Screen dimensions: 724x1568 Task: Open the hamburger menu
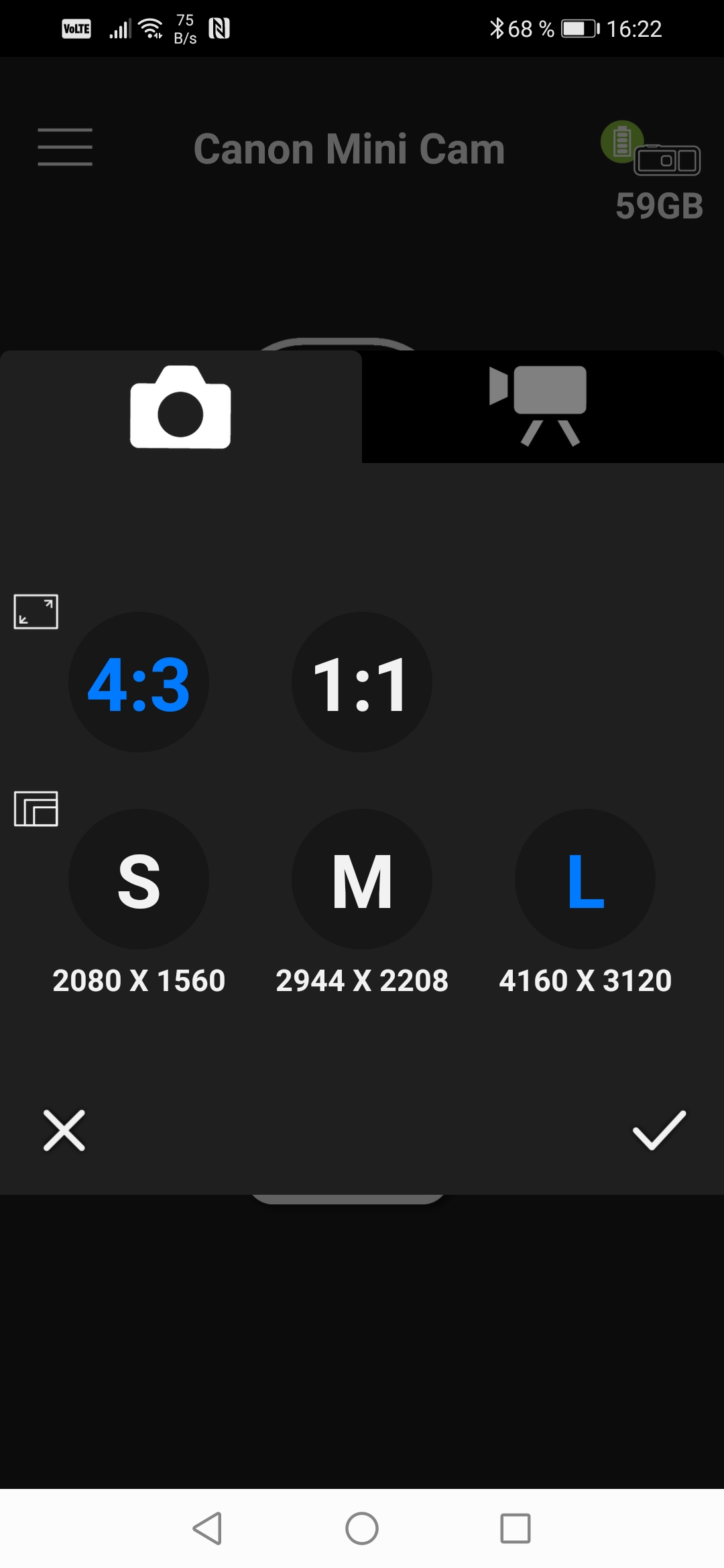65,147
